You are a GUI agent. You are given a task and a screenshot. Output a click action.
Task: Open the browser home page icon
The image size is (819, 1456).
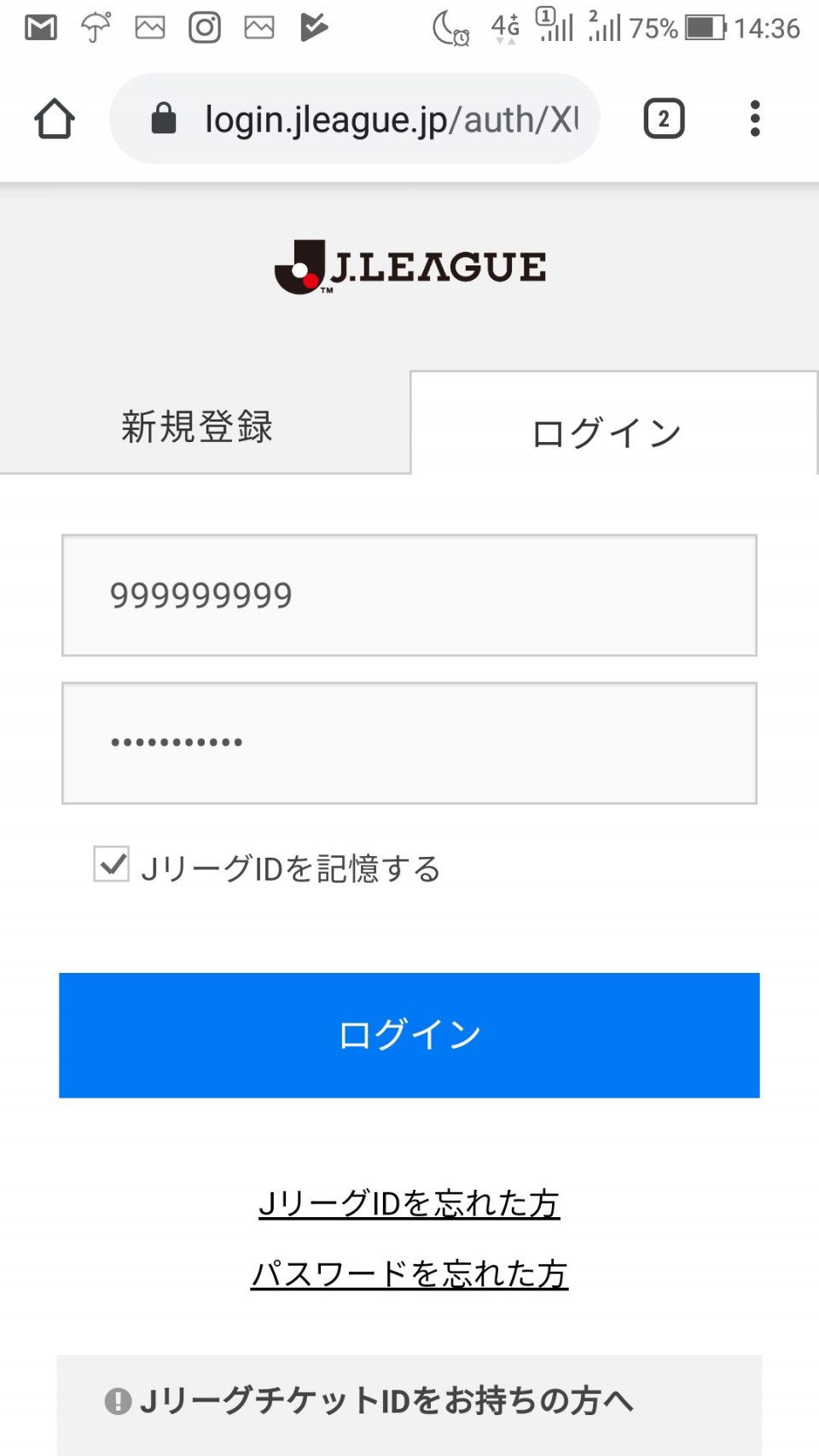pos(55,119)
